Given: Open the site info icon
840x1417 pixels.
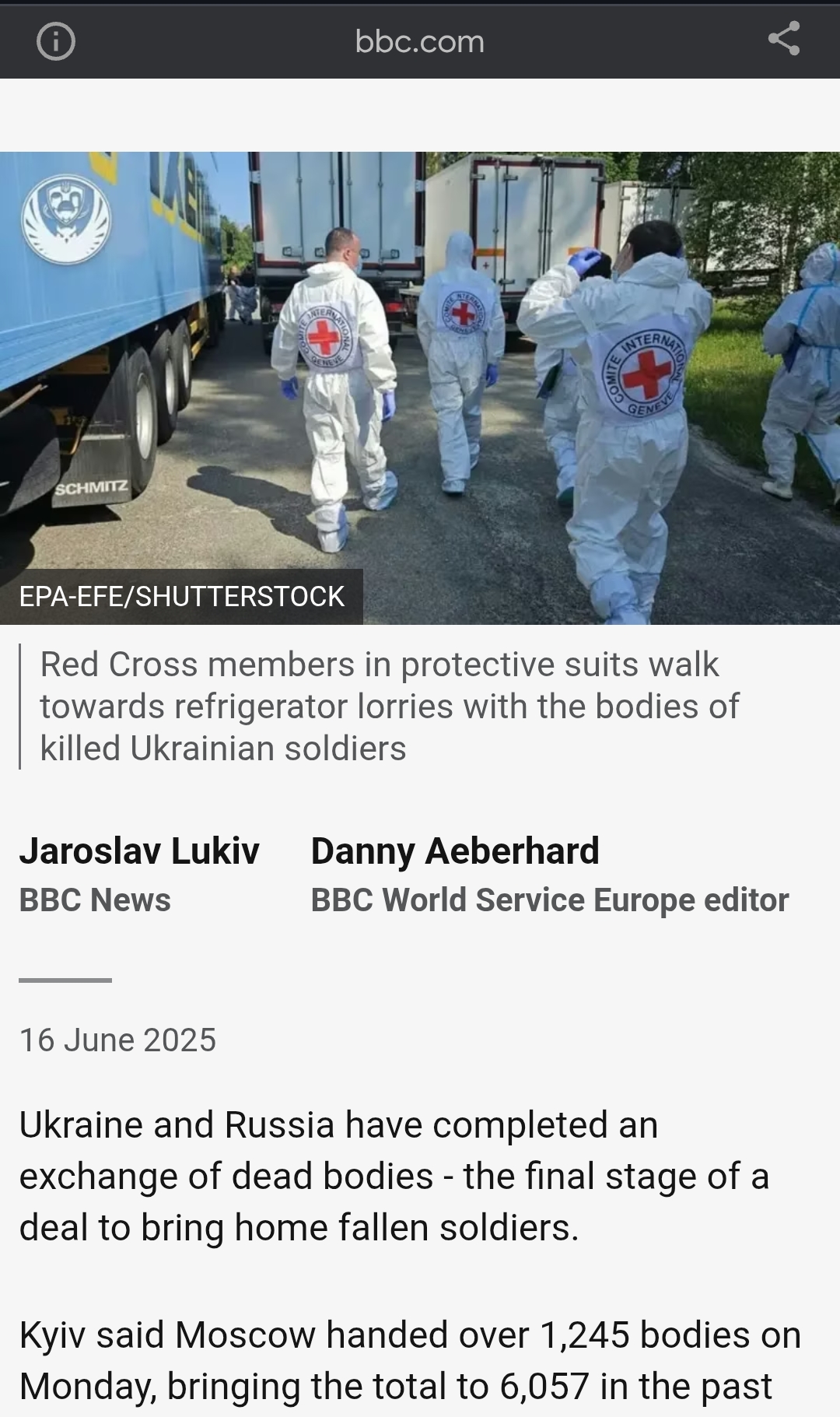Looking at the screenshot, I should pyautogui.click(x=56, y=41).
